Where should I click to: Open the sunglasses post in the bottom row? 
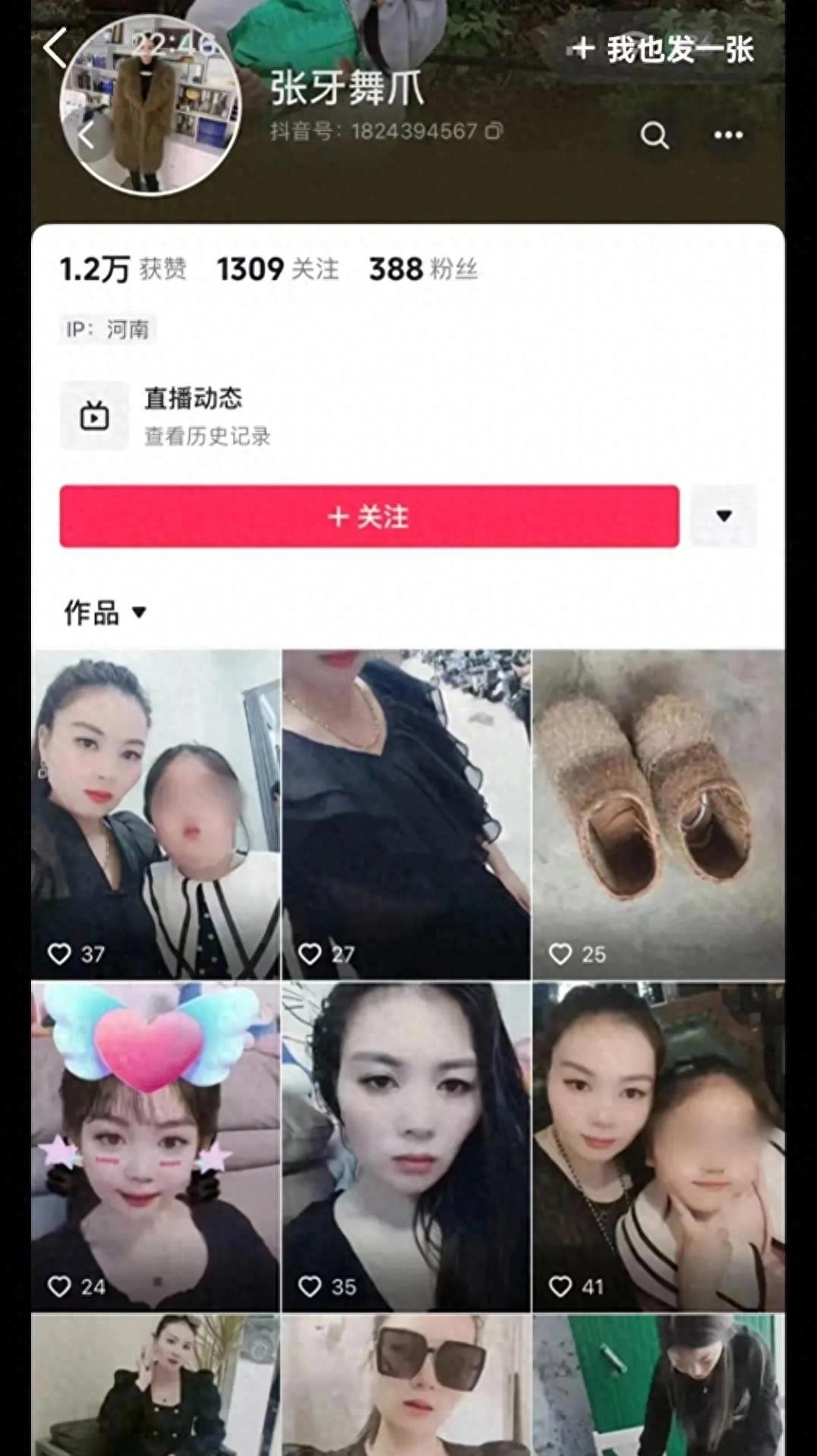point(406,1385)
